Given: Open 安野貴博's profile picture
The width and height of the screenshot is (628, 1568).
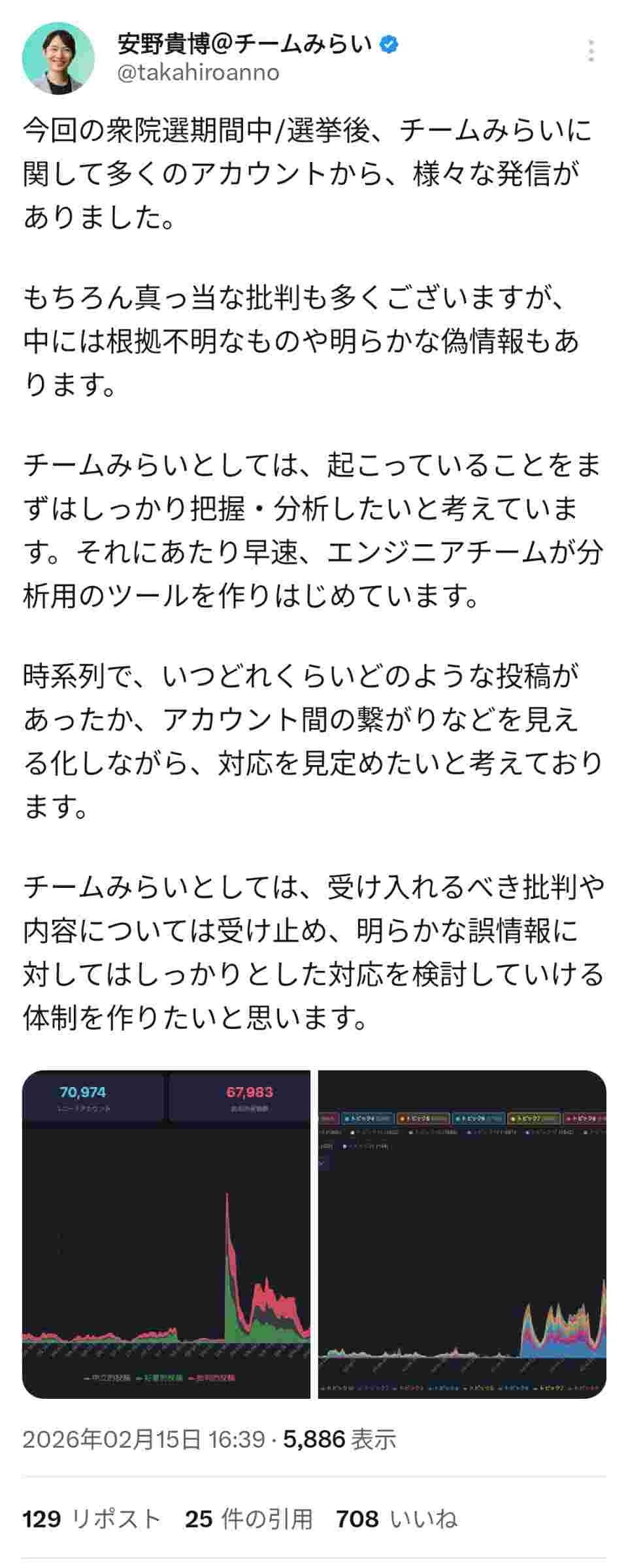Looking at the screenshot, I should pos(58,58).
